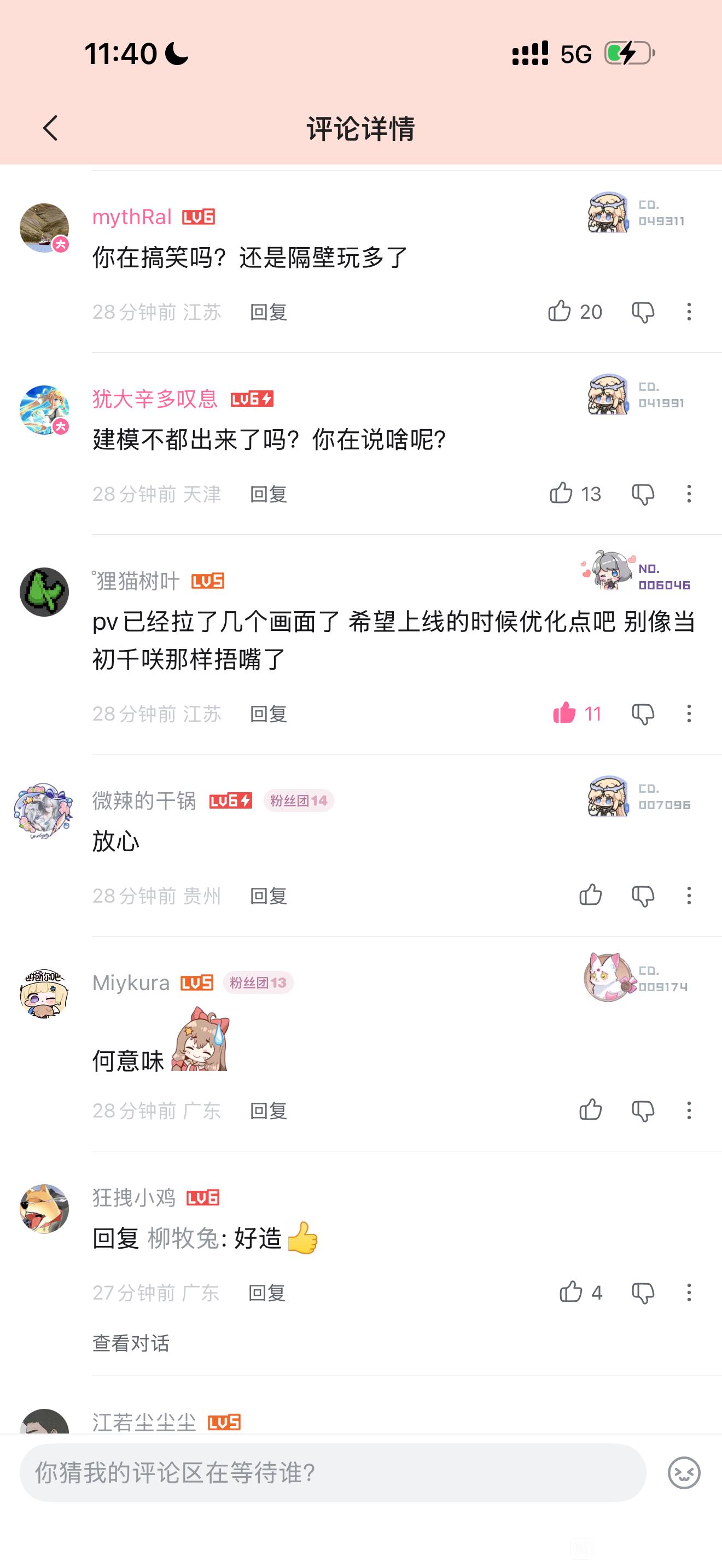This screenshot has height=1568, width=722.
Task: Dislike the comment by 犹大辛多叹息
Action: click(643, 494)
